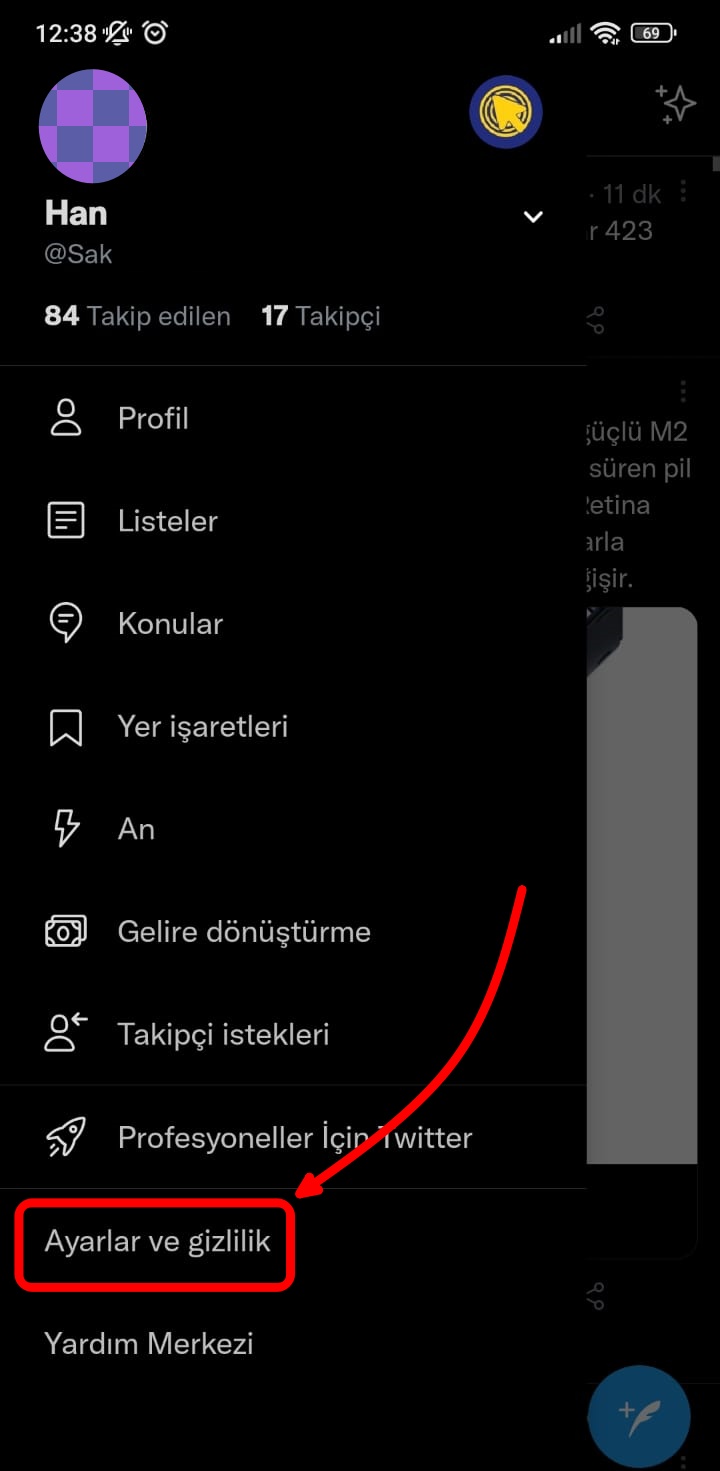The image size is (720, 1471).
Task: Open Ayarlar ve gizlilik settings
Action: [157, 1241]
